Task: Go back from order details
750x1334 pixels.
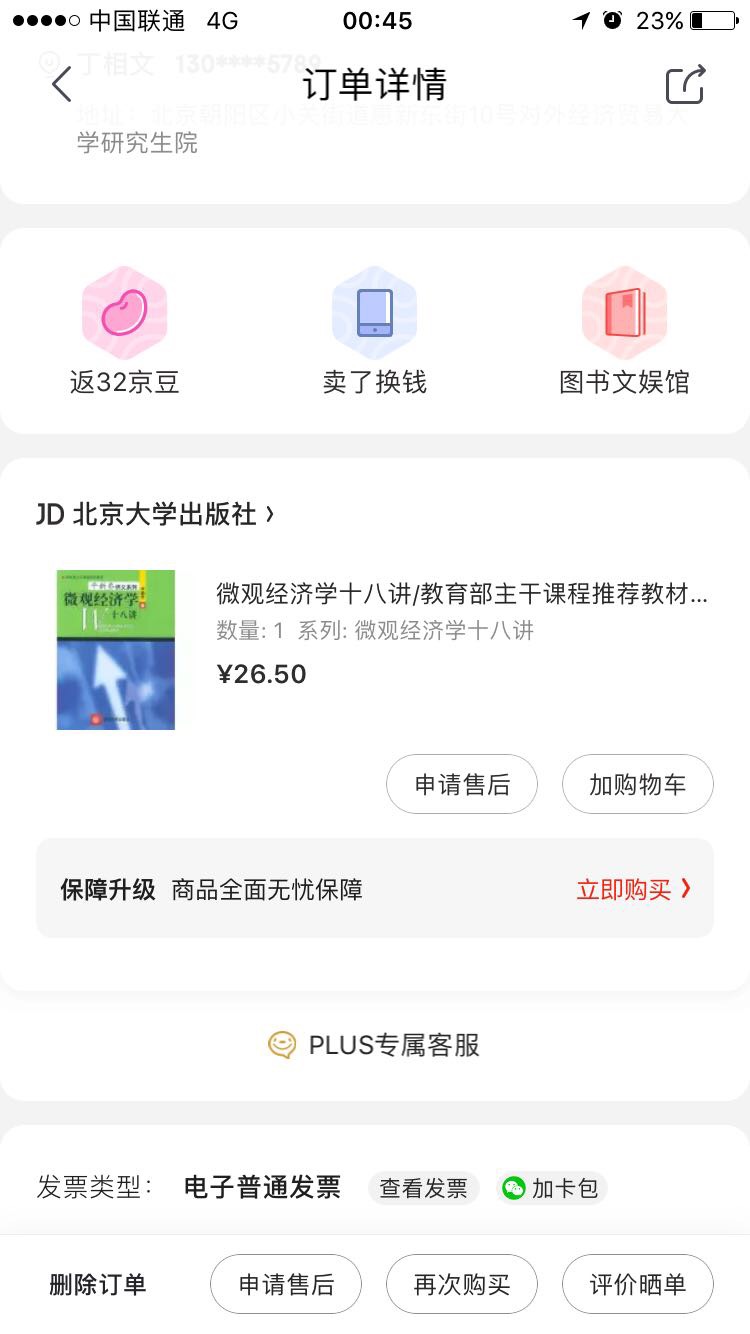Action: click(x=62, y=85)
